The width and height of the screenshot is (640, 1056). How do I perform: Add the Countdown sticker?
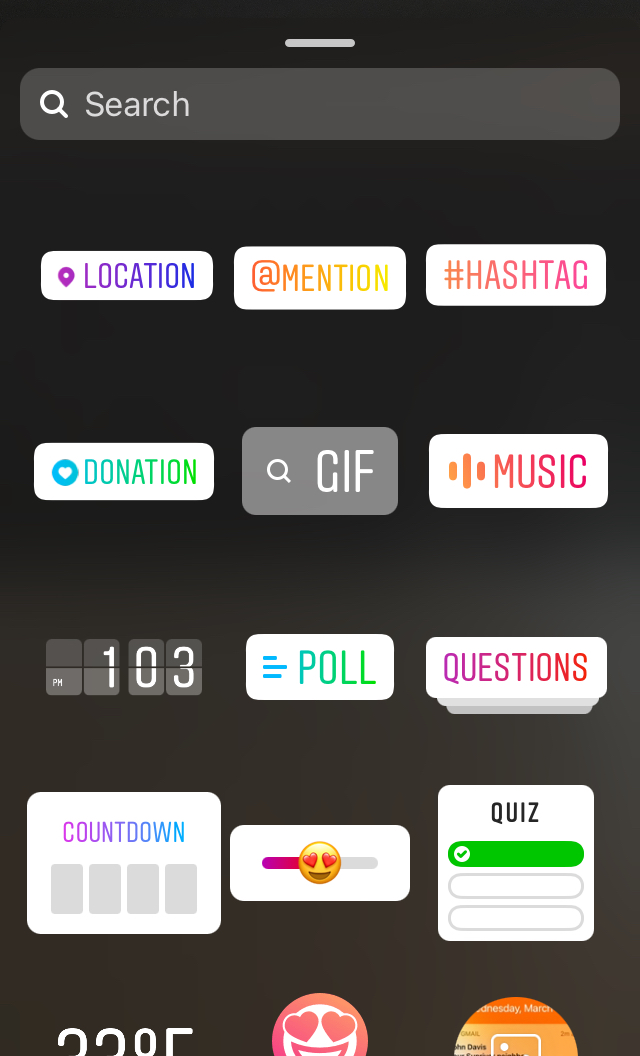point(124,862)
